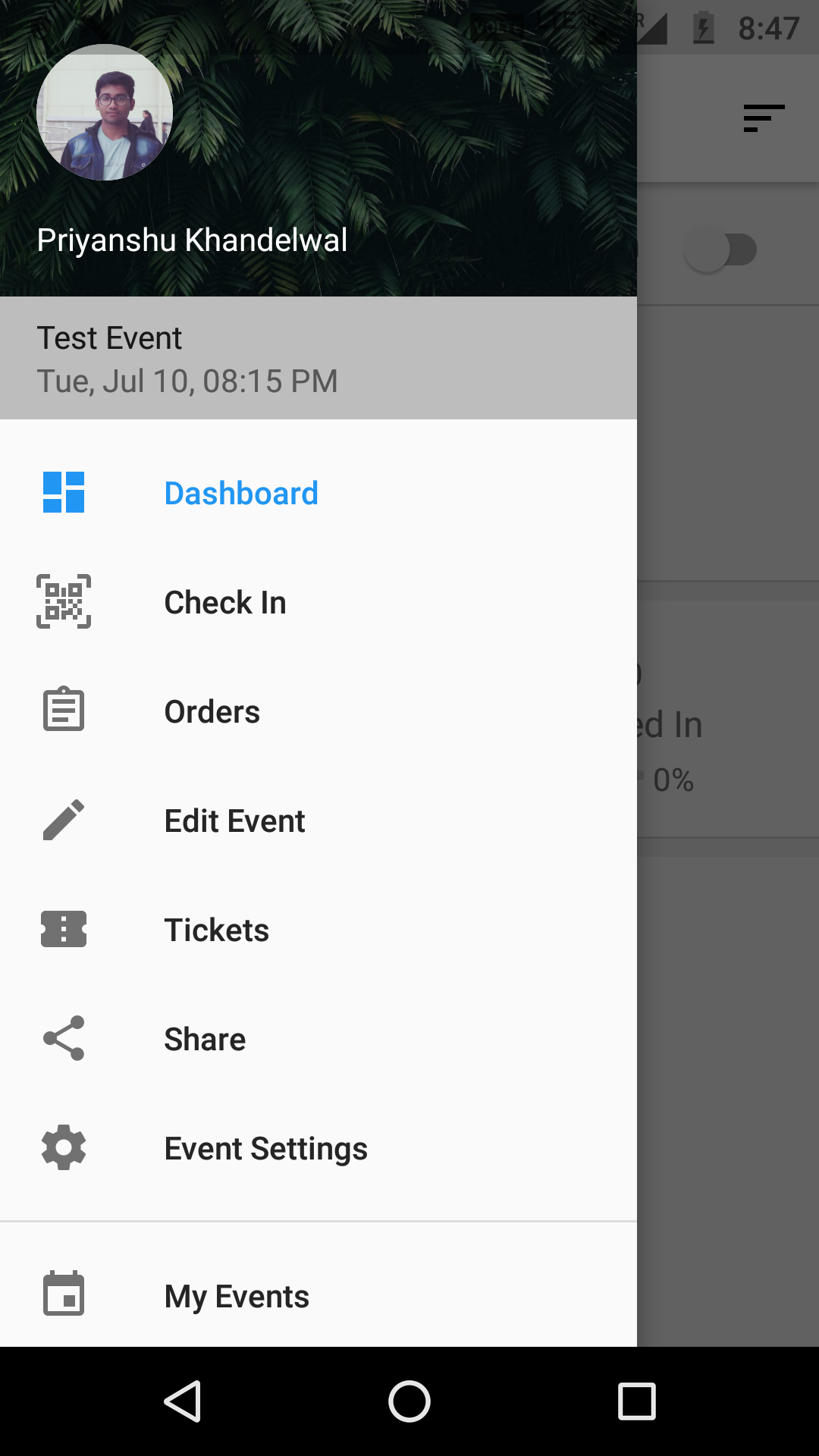Tap the system back button
The width and height of the screenshot is (819, 1456).
(183, 1401)
